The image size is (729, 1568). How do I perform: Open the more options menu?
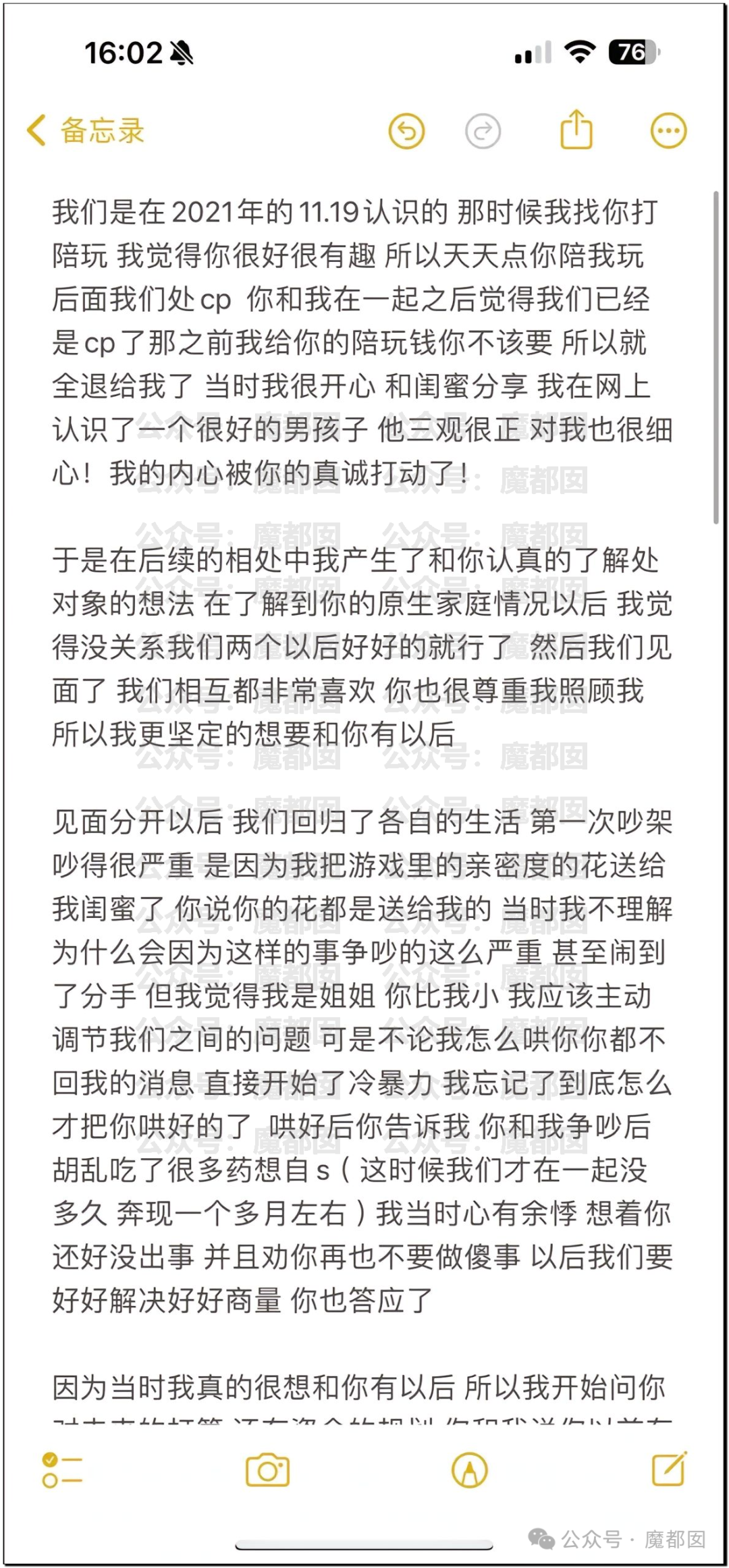668,130
